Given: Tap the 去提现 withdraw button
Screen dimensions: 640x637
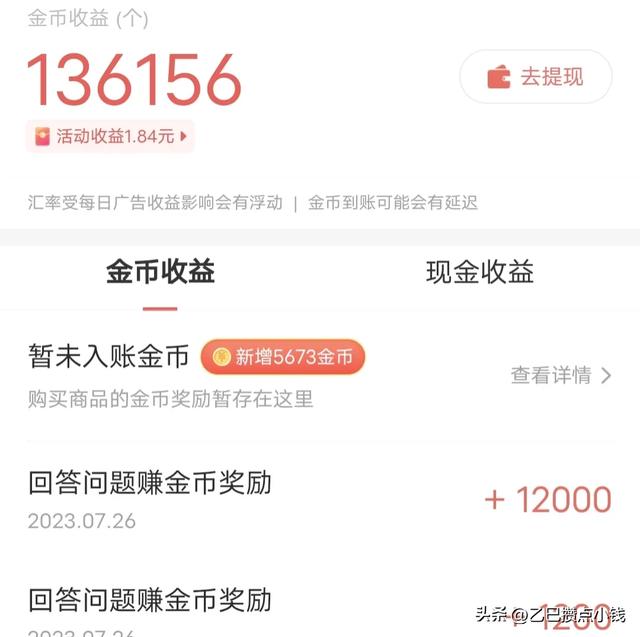Looking at the screenshot, I should 535,77.
